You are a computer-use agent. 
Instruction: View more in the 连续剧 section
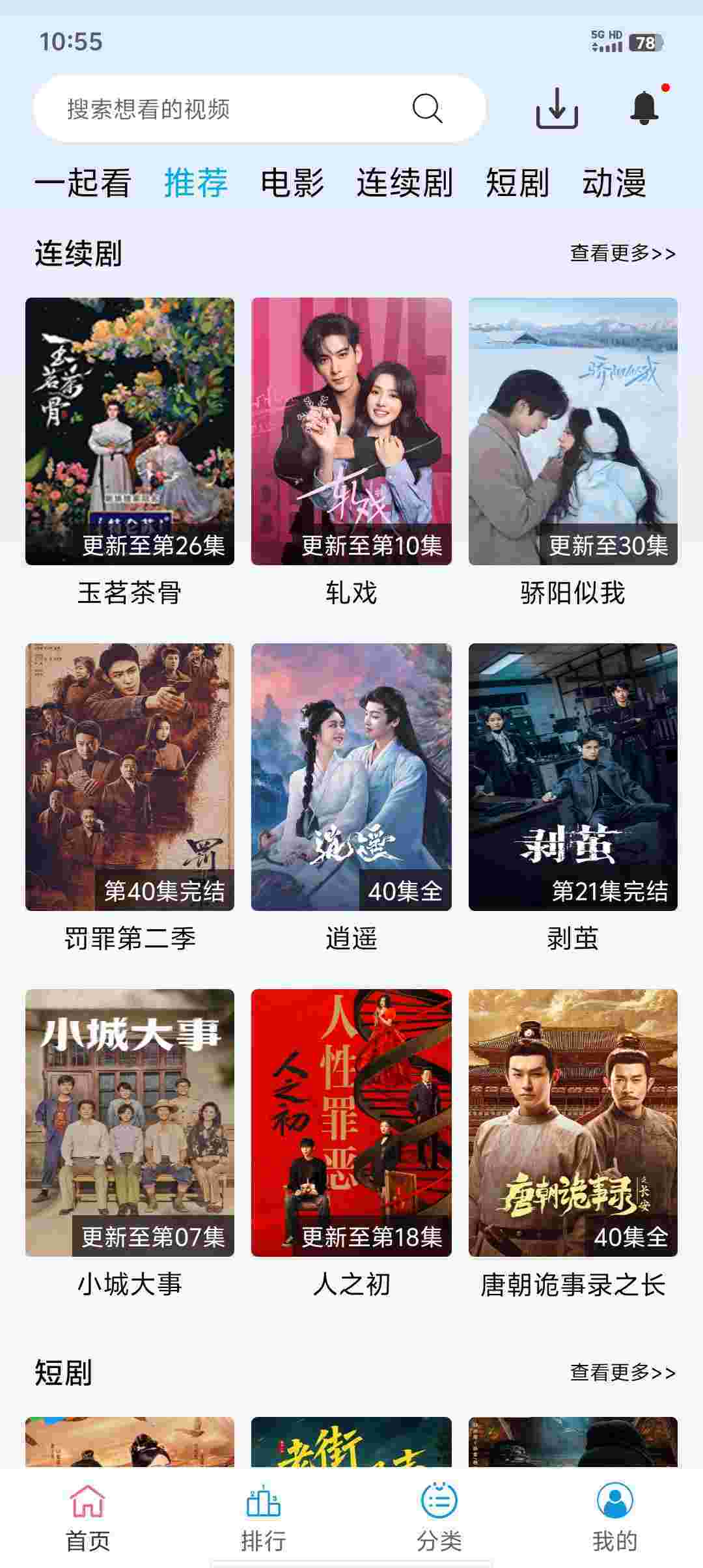(622, 253)
